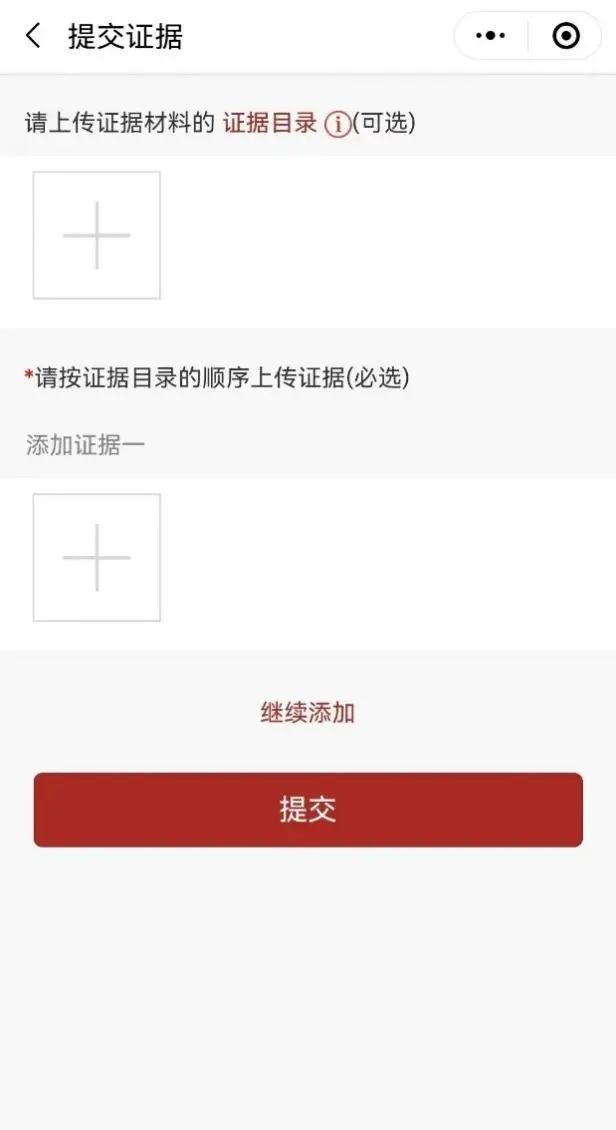Close the mini program via circle icon
Screen dimensions: 616x1130
566,37
